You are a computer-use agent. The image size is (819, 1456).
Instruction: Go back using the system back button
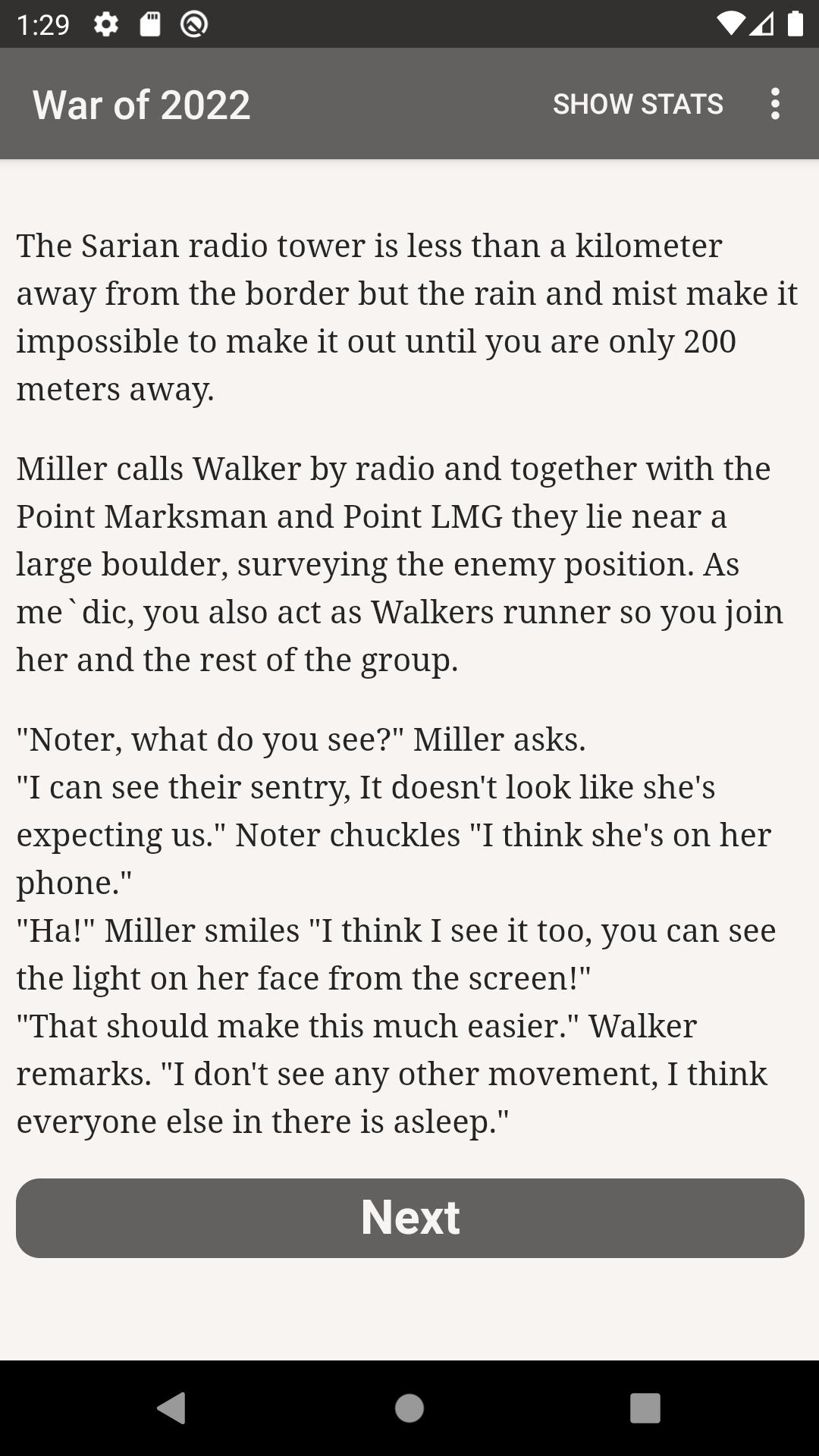[x=171, y=1408]
